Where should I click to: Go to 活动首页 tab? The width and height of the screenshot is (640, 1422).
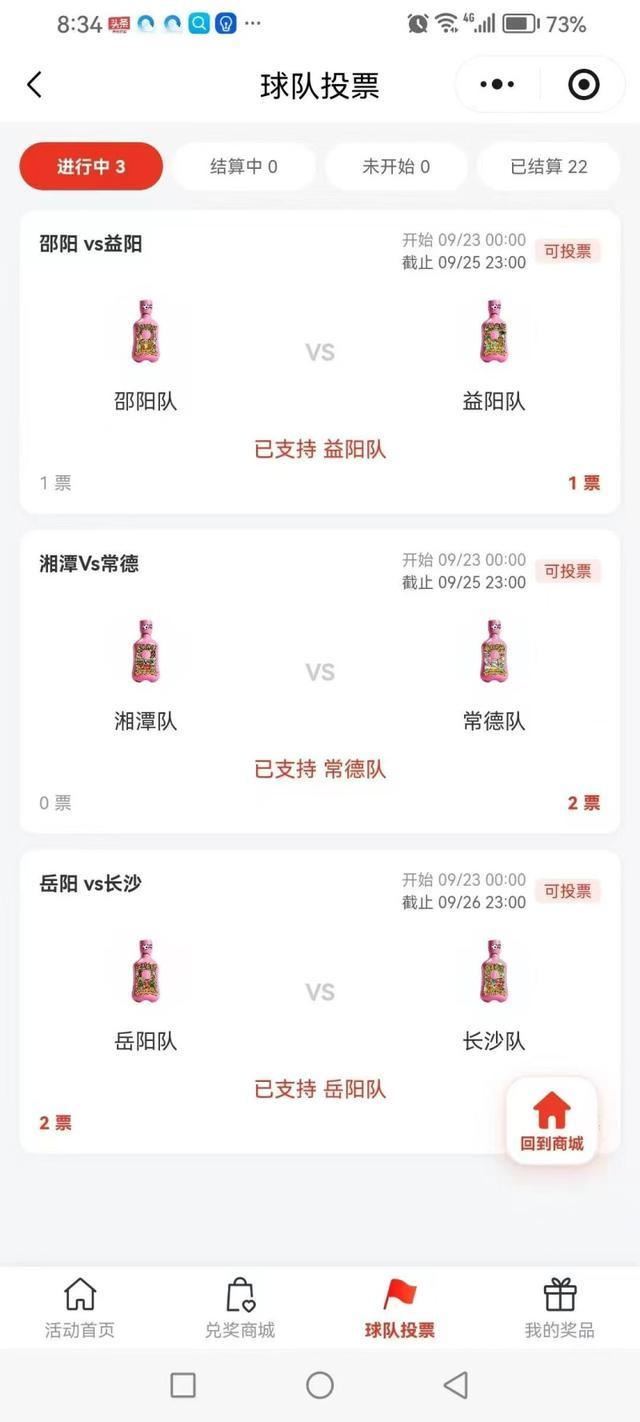point(80,1309)
